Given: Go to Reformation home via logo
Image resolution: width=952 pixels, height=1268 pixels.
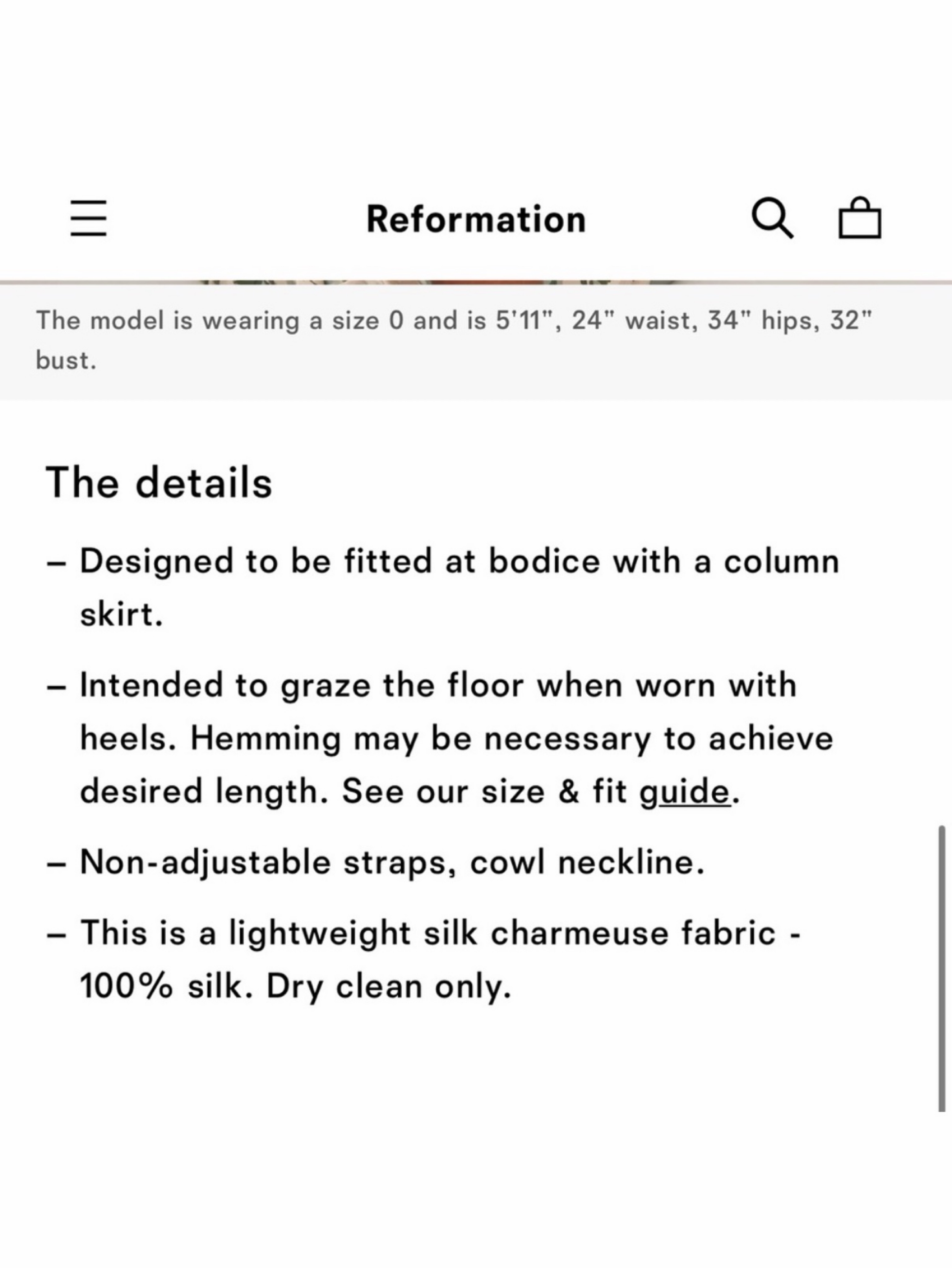Looking at the screenshot, I should [476, 219].
